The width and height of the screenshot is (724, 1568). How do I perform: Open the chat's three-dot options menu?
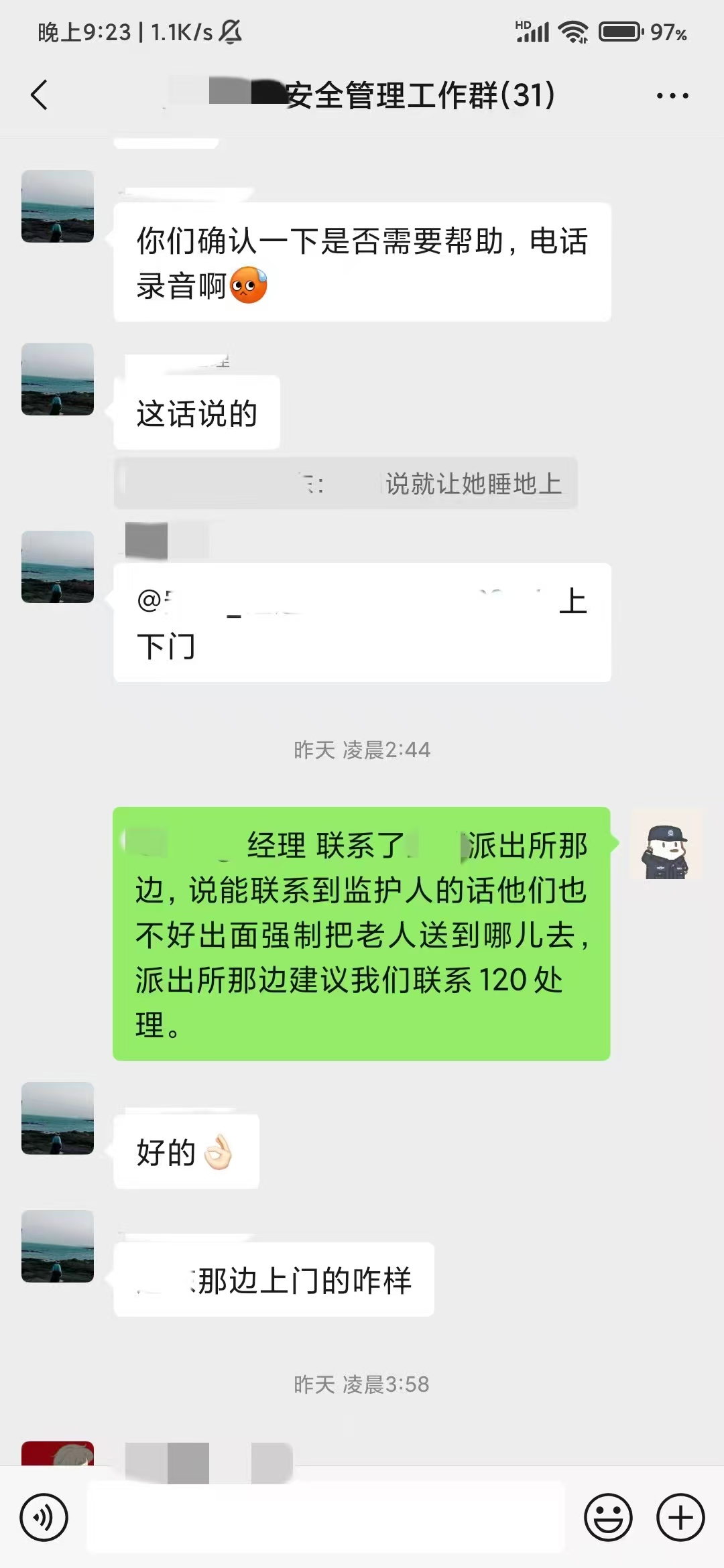[x=672, y=96]
